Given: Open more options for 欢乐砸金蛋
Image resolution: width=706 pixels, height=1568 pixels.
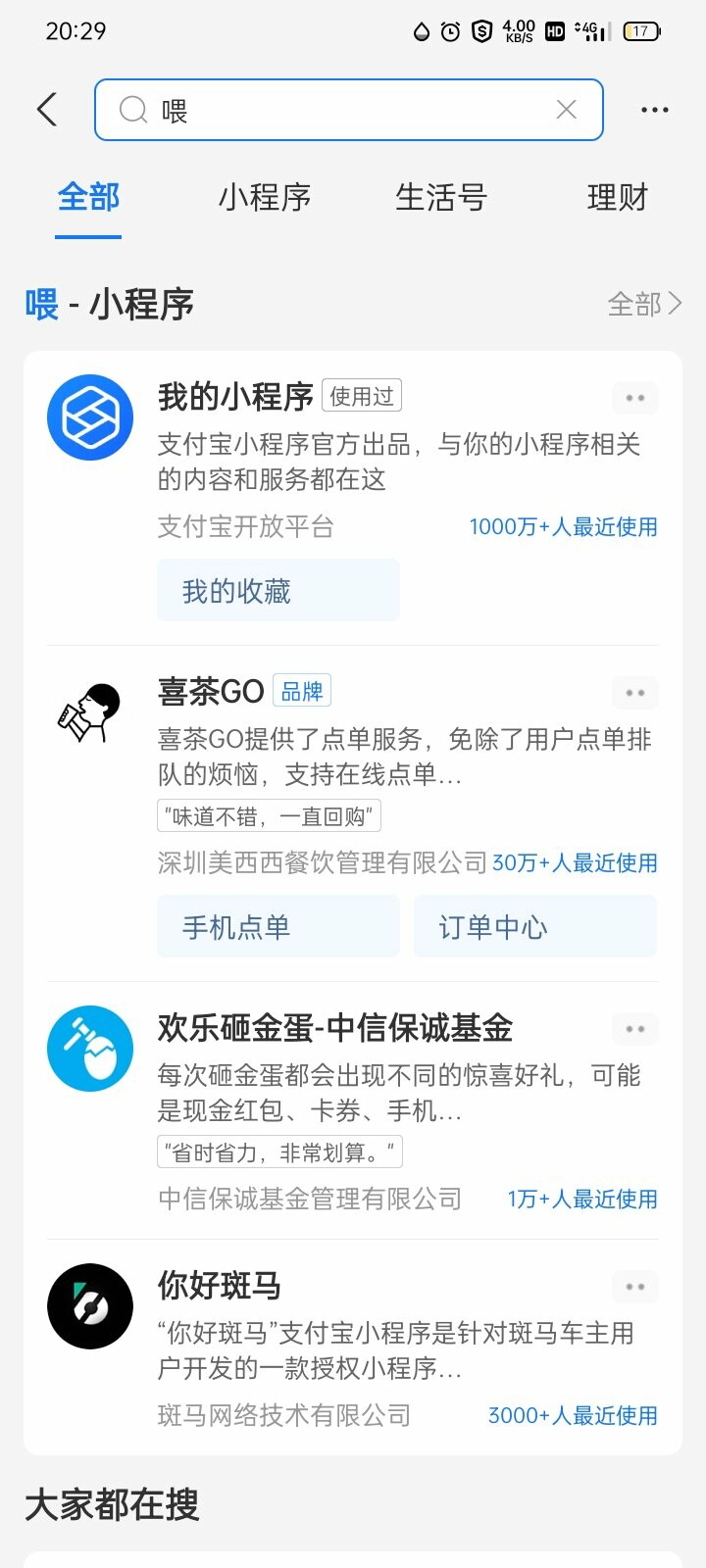Looking at the screenshot, I should click(634, 1029).
